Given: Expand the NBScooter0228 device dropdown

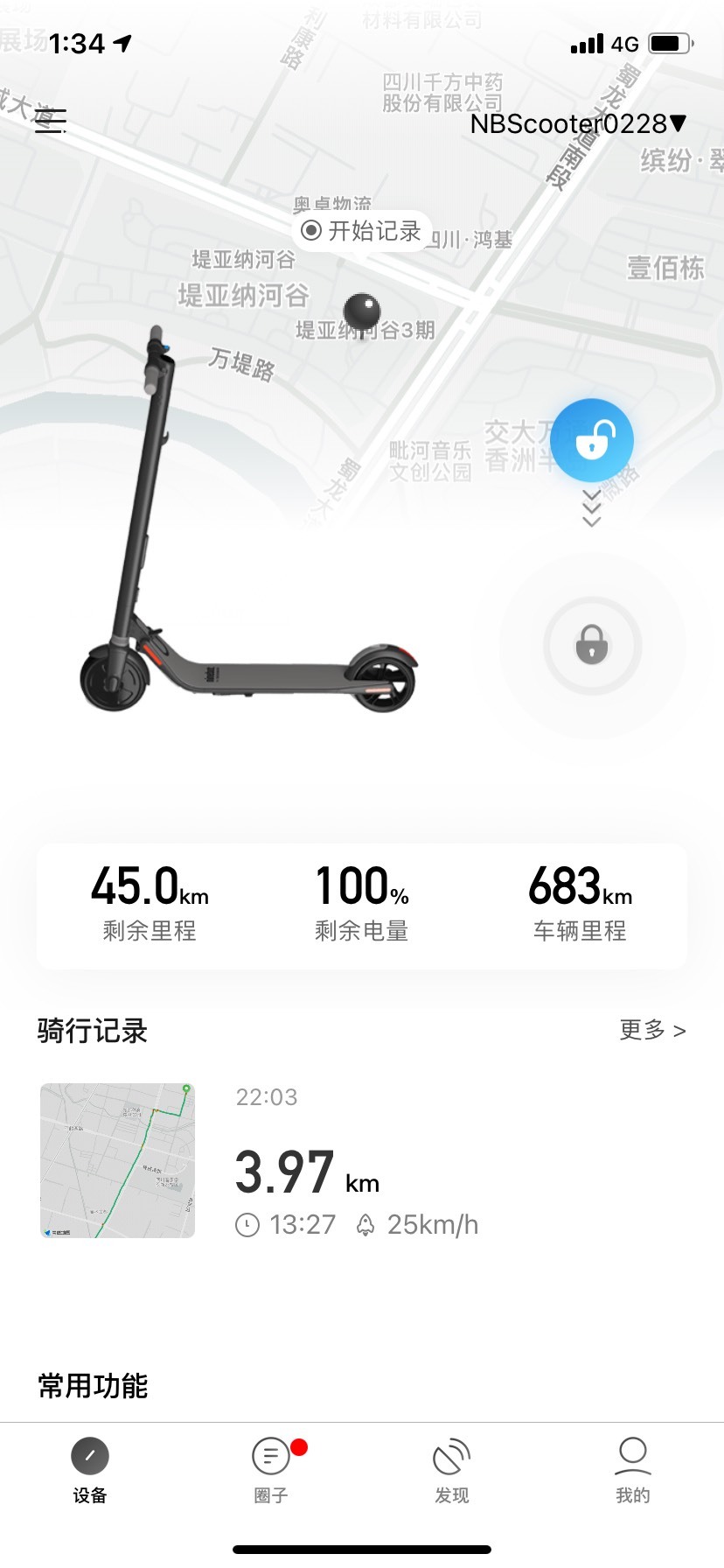Looking at the screenshot, I should [578, 124].
